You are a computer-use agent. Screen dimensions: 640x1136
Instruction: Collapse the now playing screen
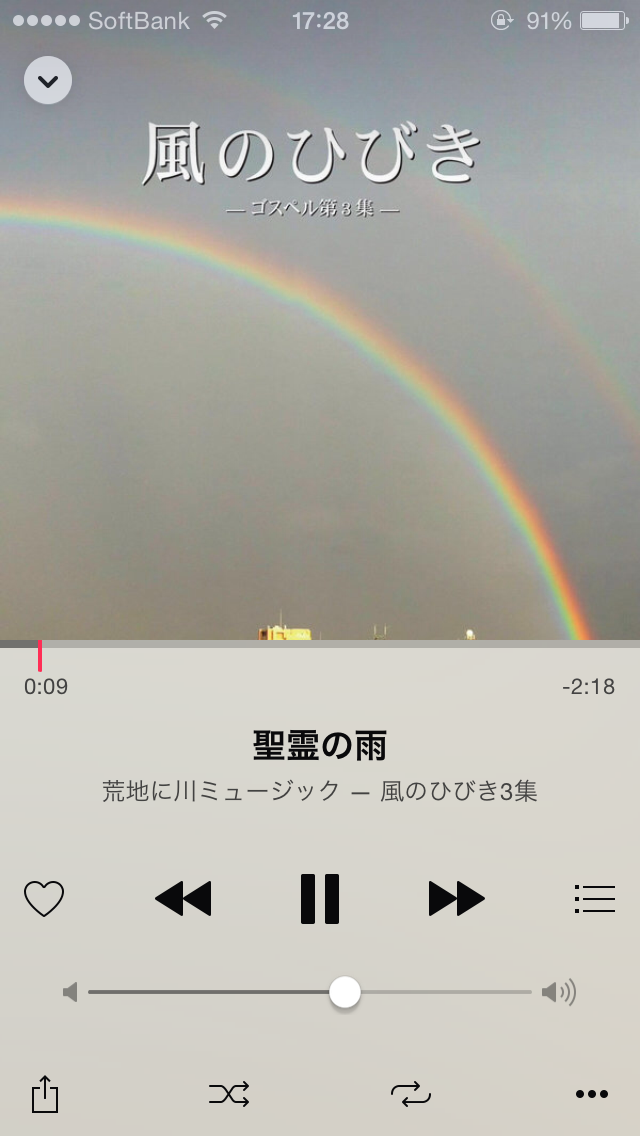[48, 80]
